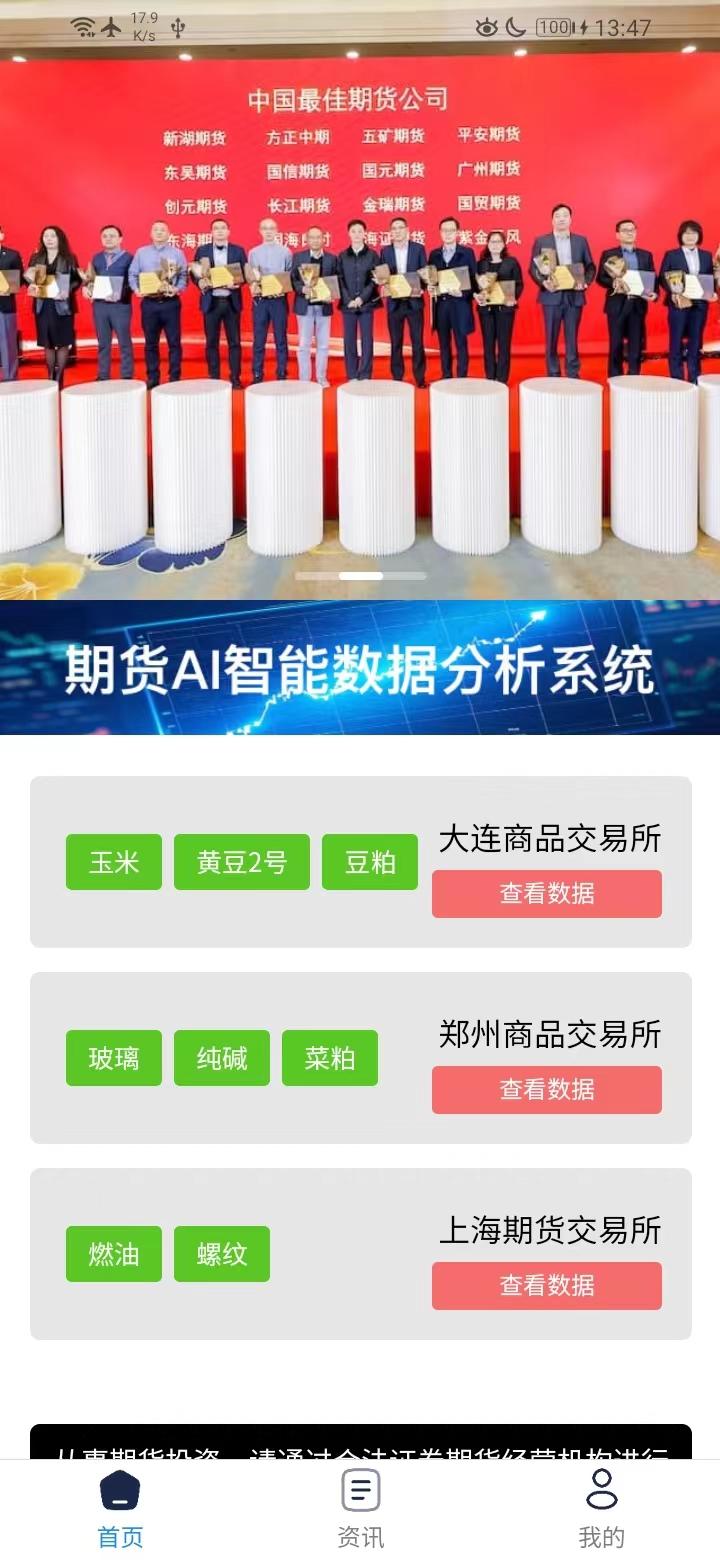The height and width of the screenshot is (1560, 720).
Task: Select the 玉米 chip
Action: point(114,862)
